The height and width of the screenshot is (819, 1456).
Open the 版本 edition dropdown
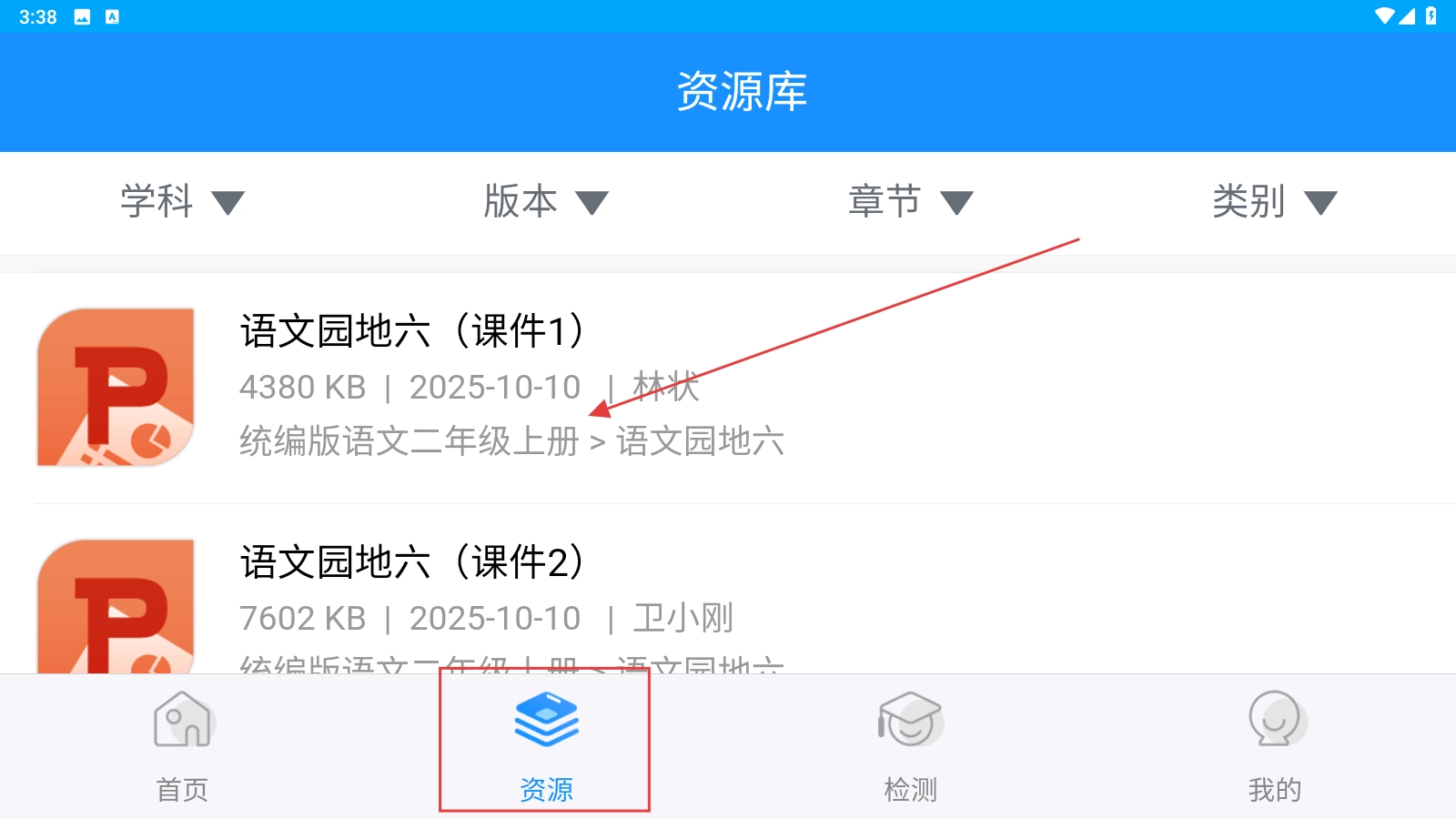(546, 201)
